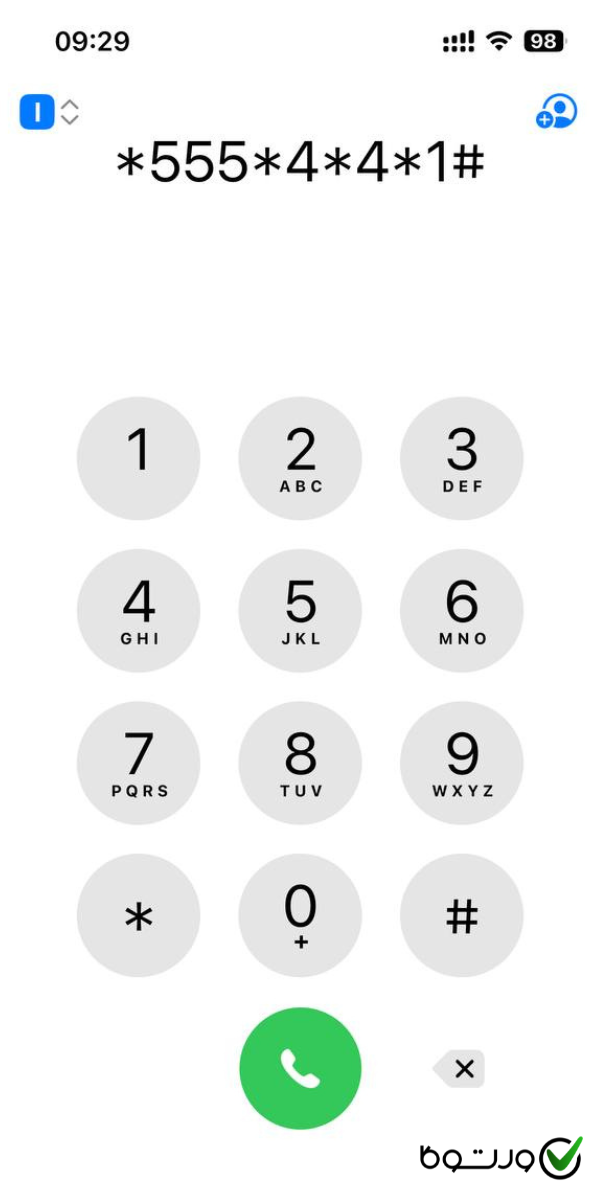Tap the 4 GHI key
The width and height of the screenshot is (600, 1200).
138,610
